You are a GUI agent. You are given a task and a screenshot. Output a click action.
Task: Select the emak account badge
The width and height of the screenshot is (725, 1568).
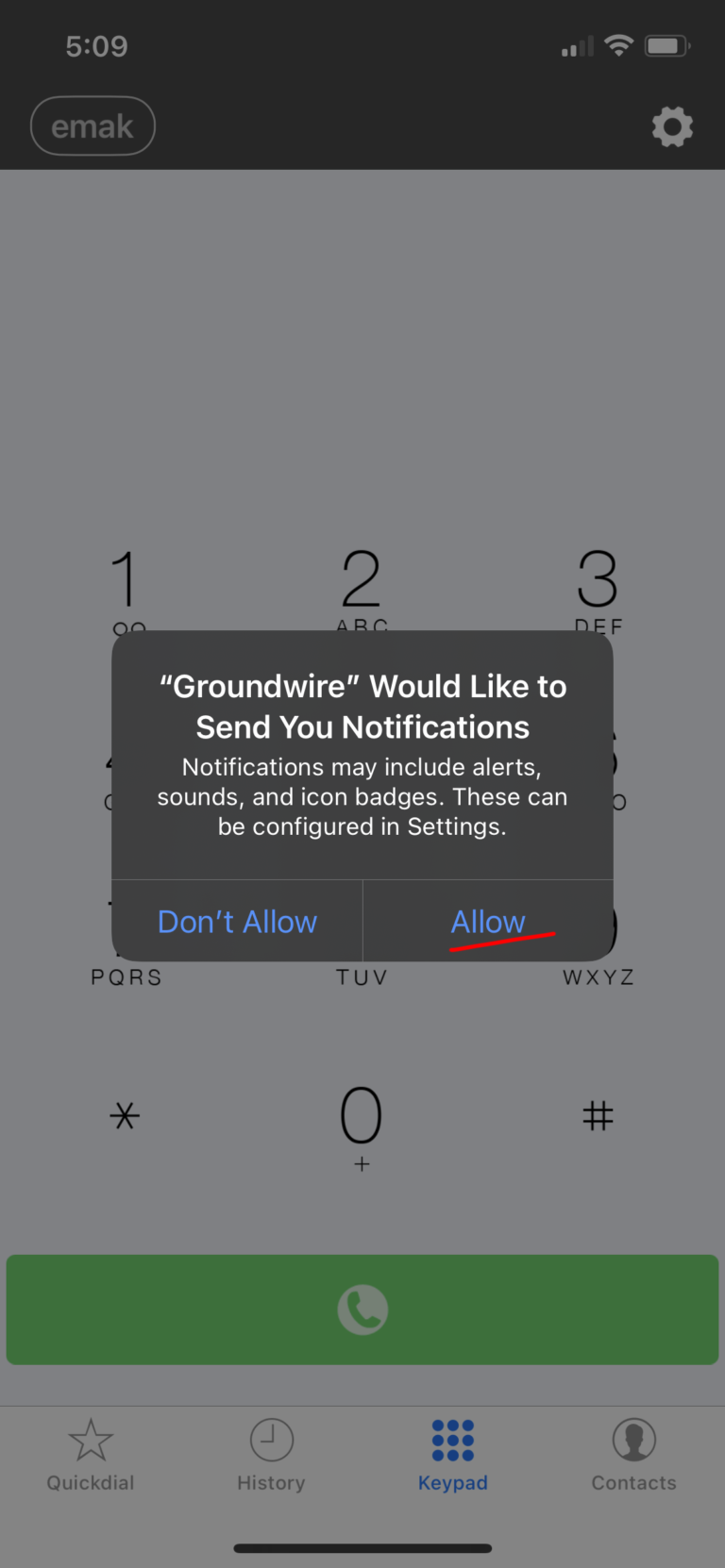coord(93,125)
